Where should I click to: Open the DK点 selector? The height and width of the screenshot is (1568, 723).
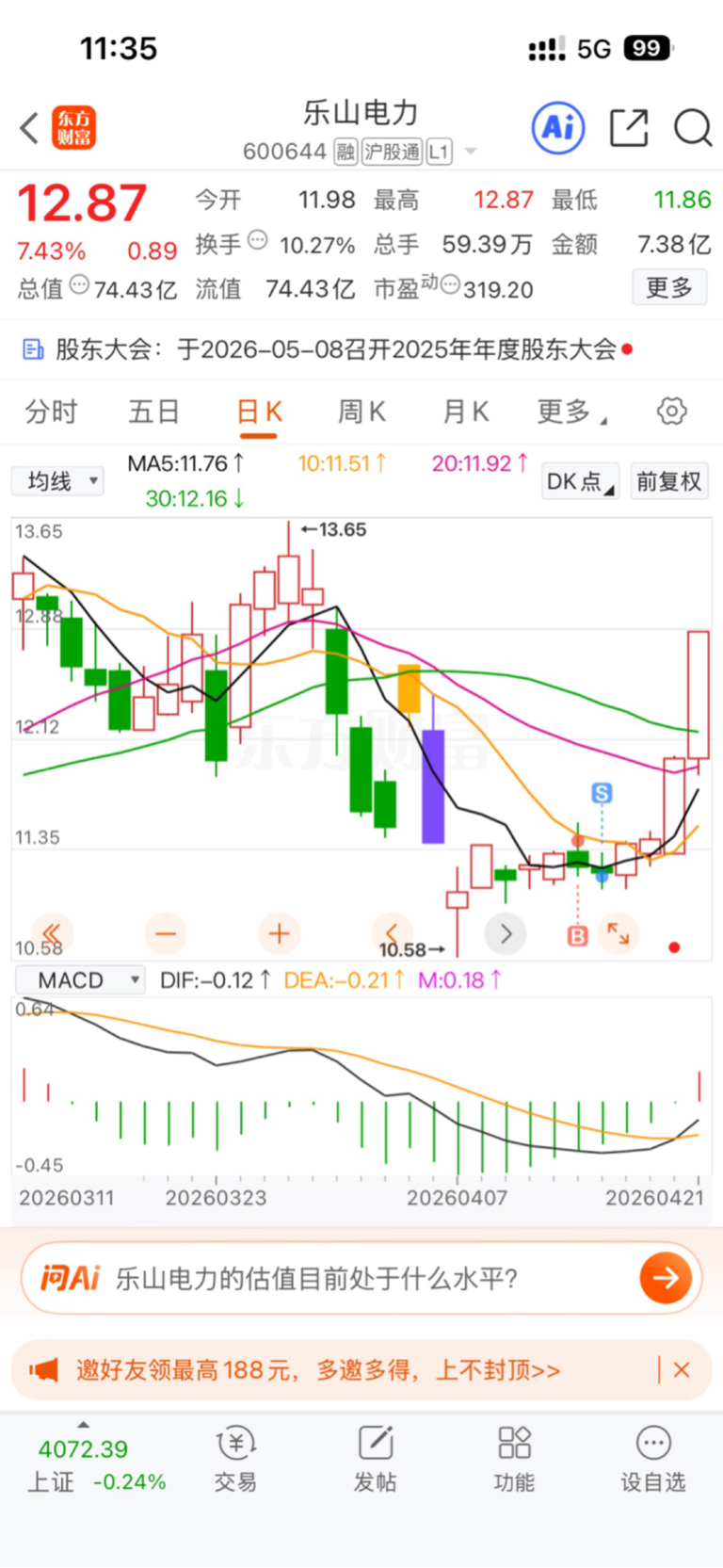click(x=580, y=481)
